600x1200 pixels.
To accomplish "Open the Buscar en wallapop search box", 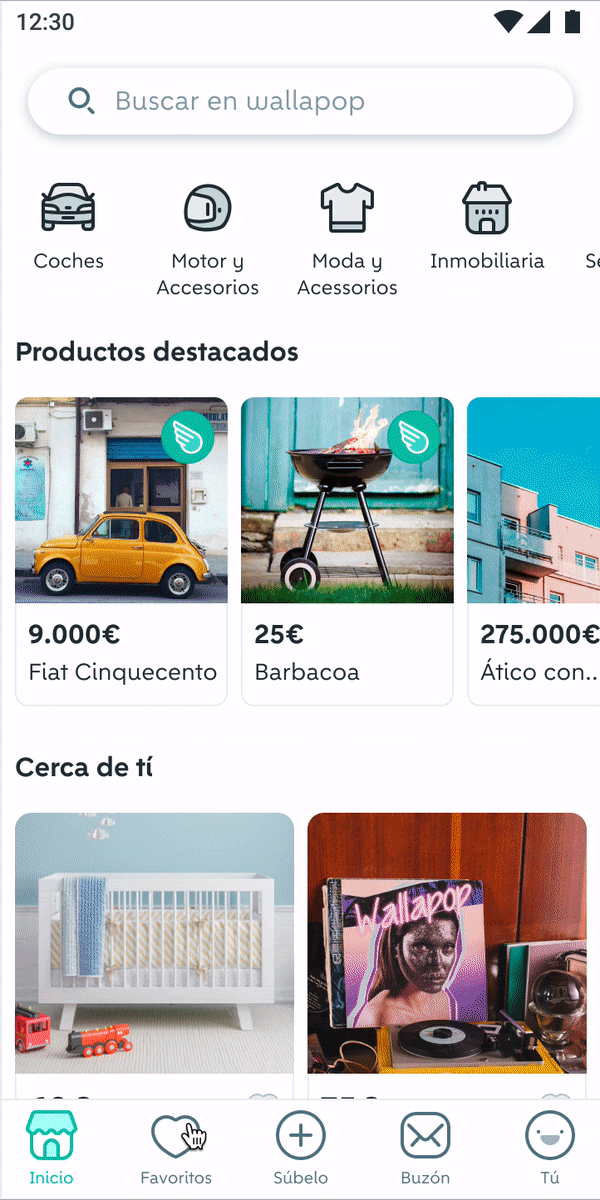I will click(300, 101).
